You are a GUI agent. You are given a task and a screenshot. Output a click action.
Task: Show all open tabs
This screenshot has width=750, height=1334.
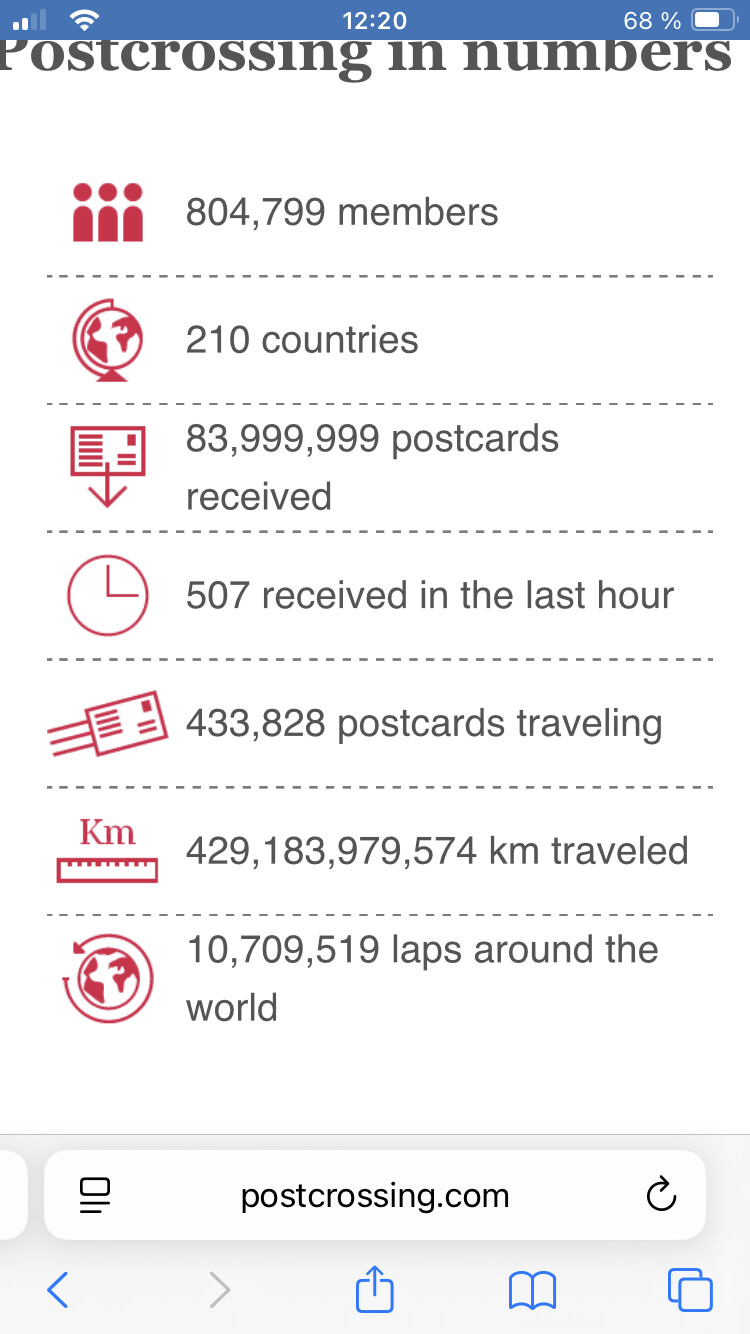tap(690, 1290)
